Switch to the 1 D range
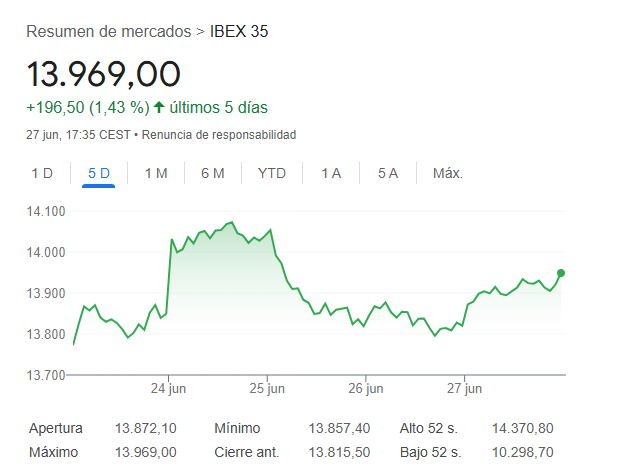 tap(42, 174)
